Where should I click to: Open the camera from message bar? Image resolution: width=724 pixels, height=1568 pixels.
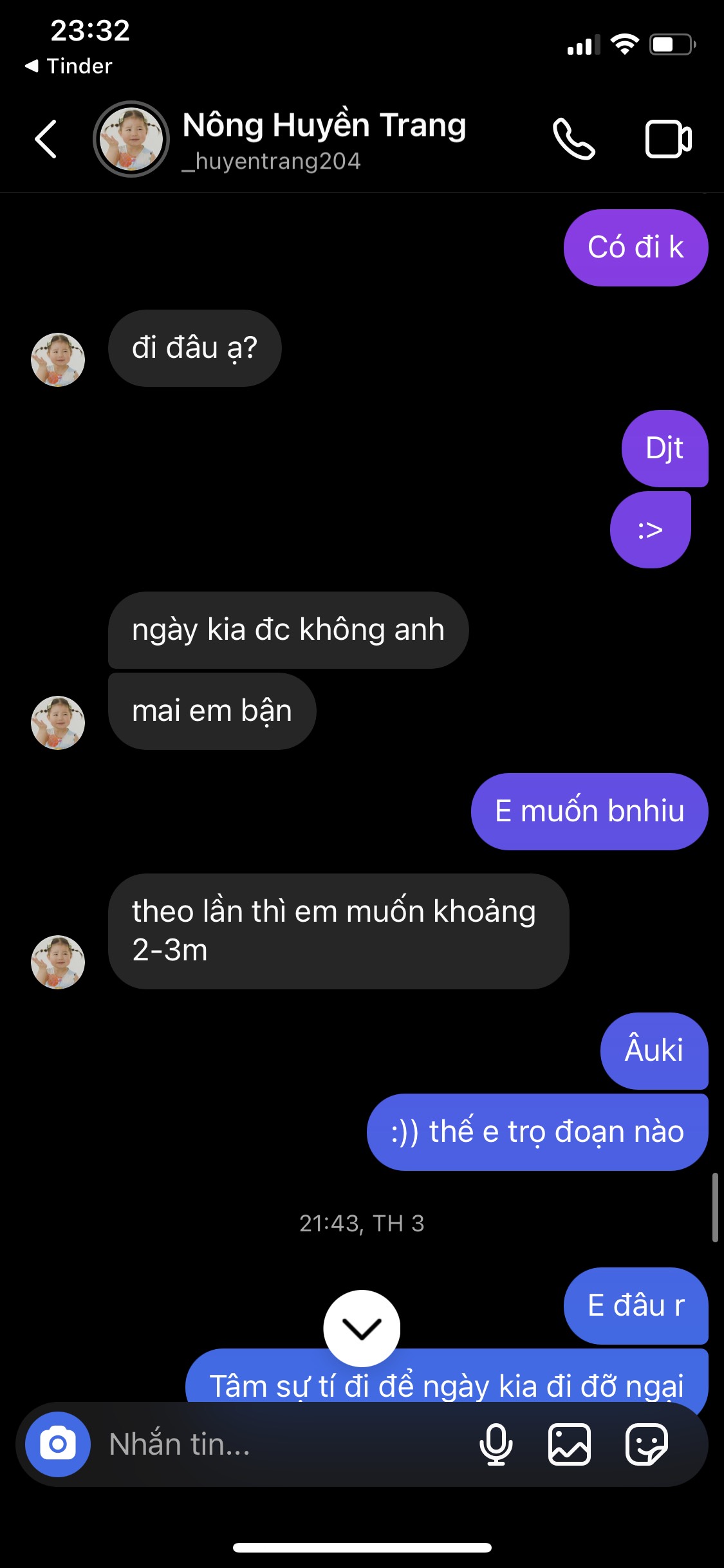[x=58, y=1444]
